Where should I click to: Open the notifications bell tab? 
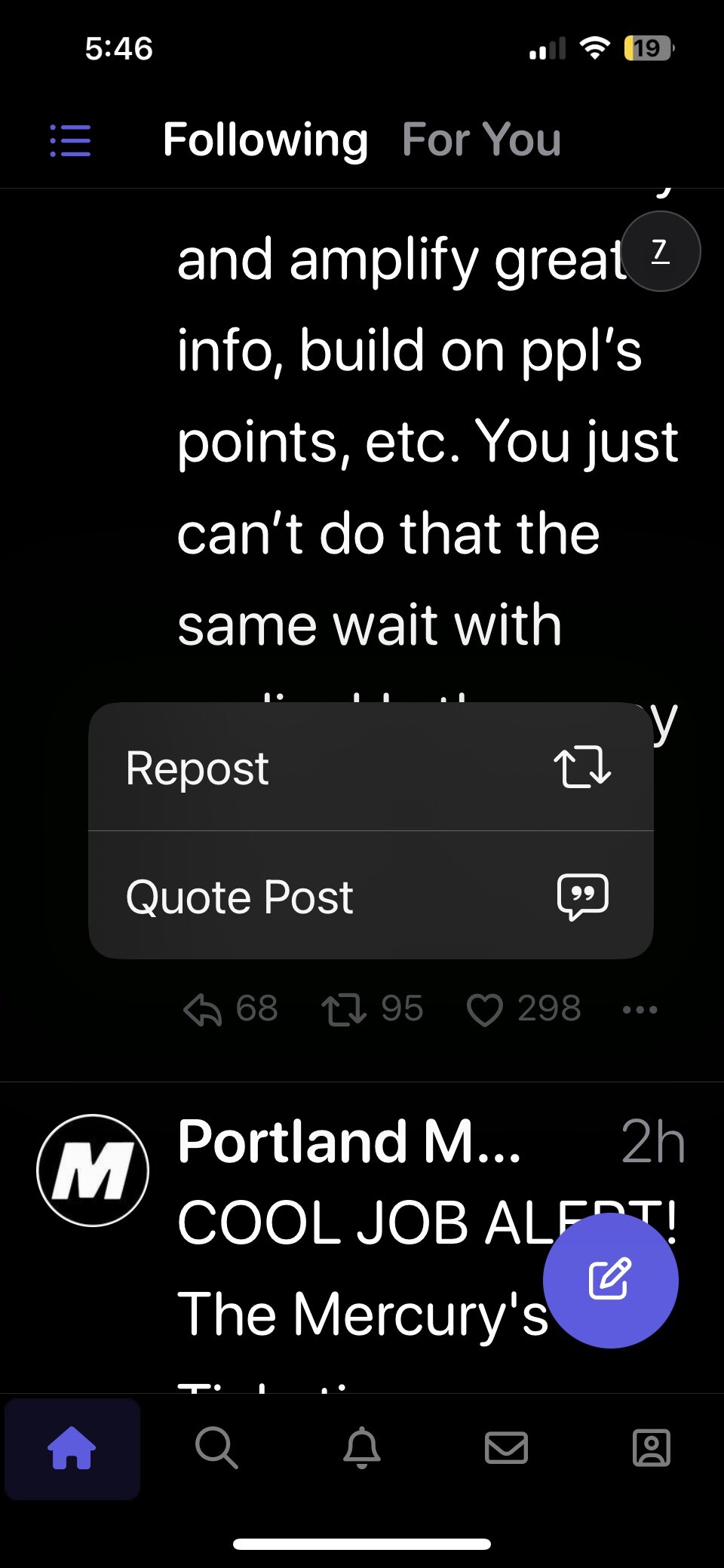click(x=362, y=1448)
